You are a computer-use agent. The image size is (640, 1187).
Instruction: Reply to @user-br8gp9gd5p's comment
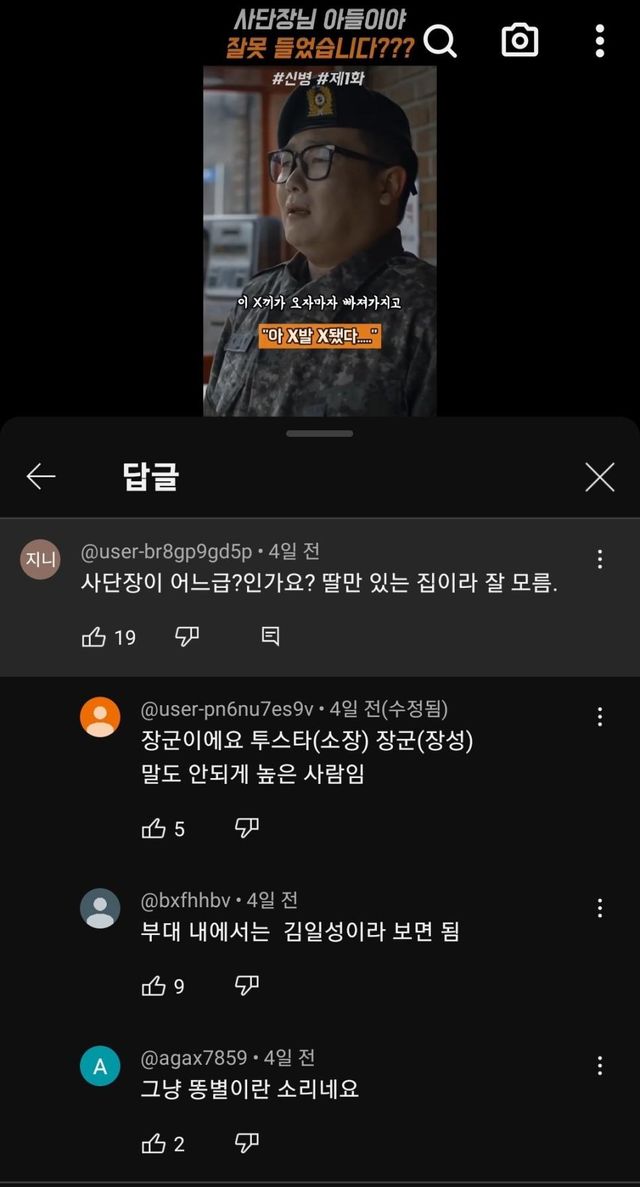pos(270,637)
